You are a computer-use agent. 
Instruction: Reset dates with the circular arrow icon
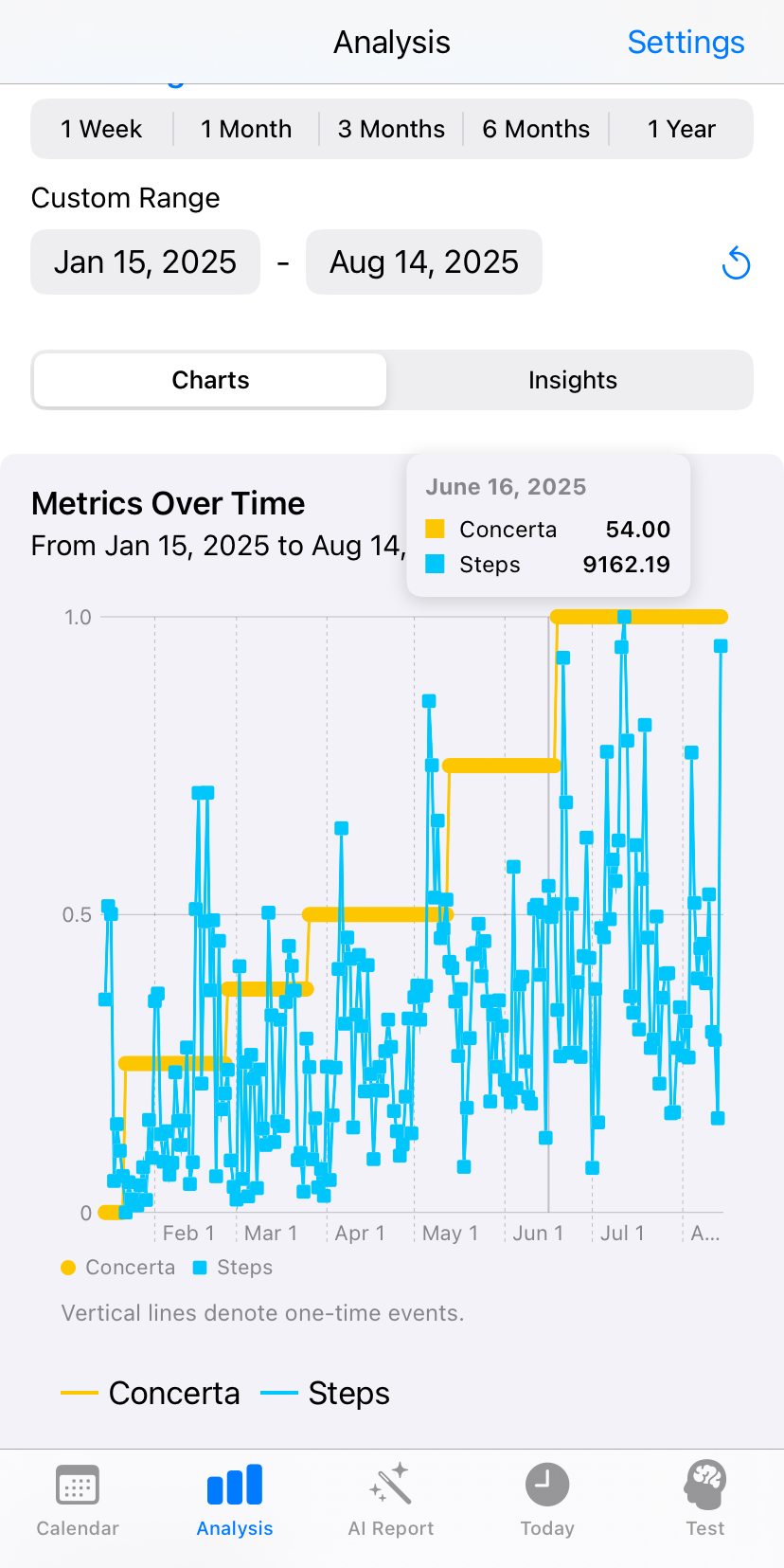pyautogui.click(x=737, y=263)
